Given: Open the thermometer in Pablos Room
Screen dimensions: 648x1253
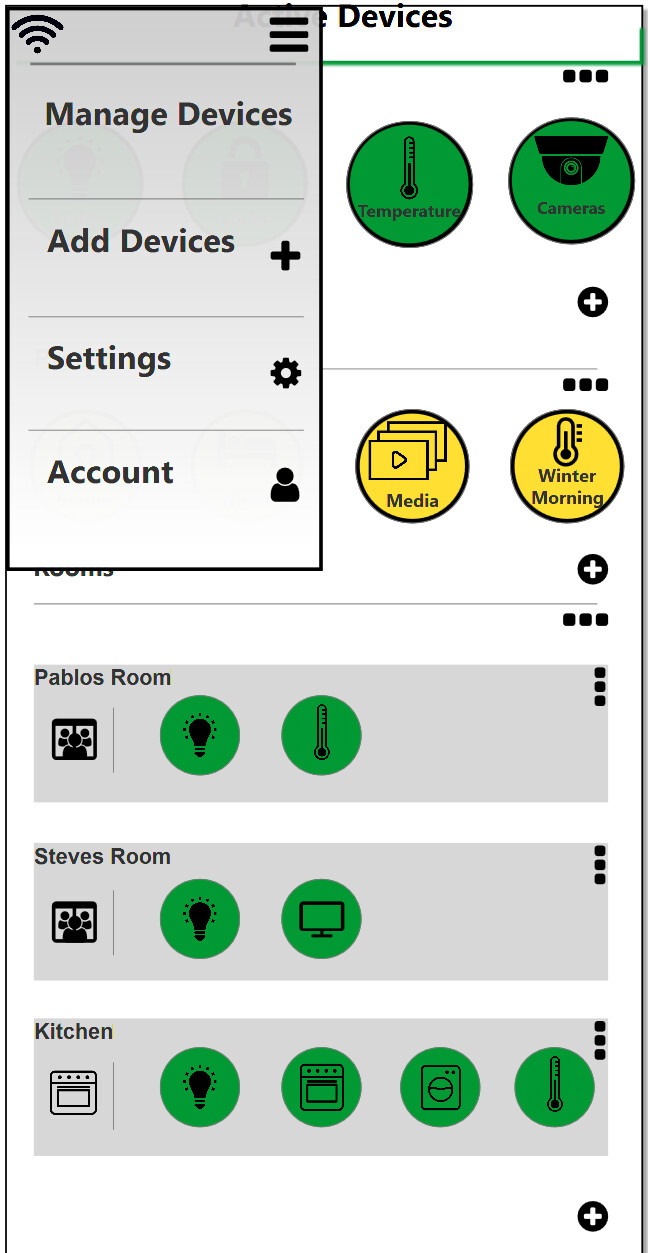Looking at the screenshot, I should 321,735.
